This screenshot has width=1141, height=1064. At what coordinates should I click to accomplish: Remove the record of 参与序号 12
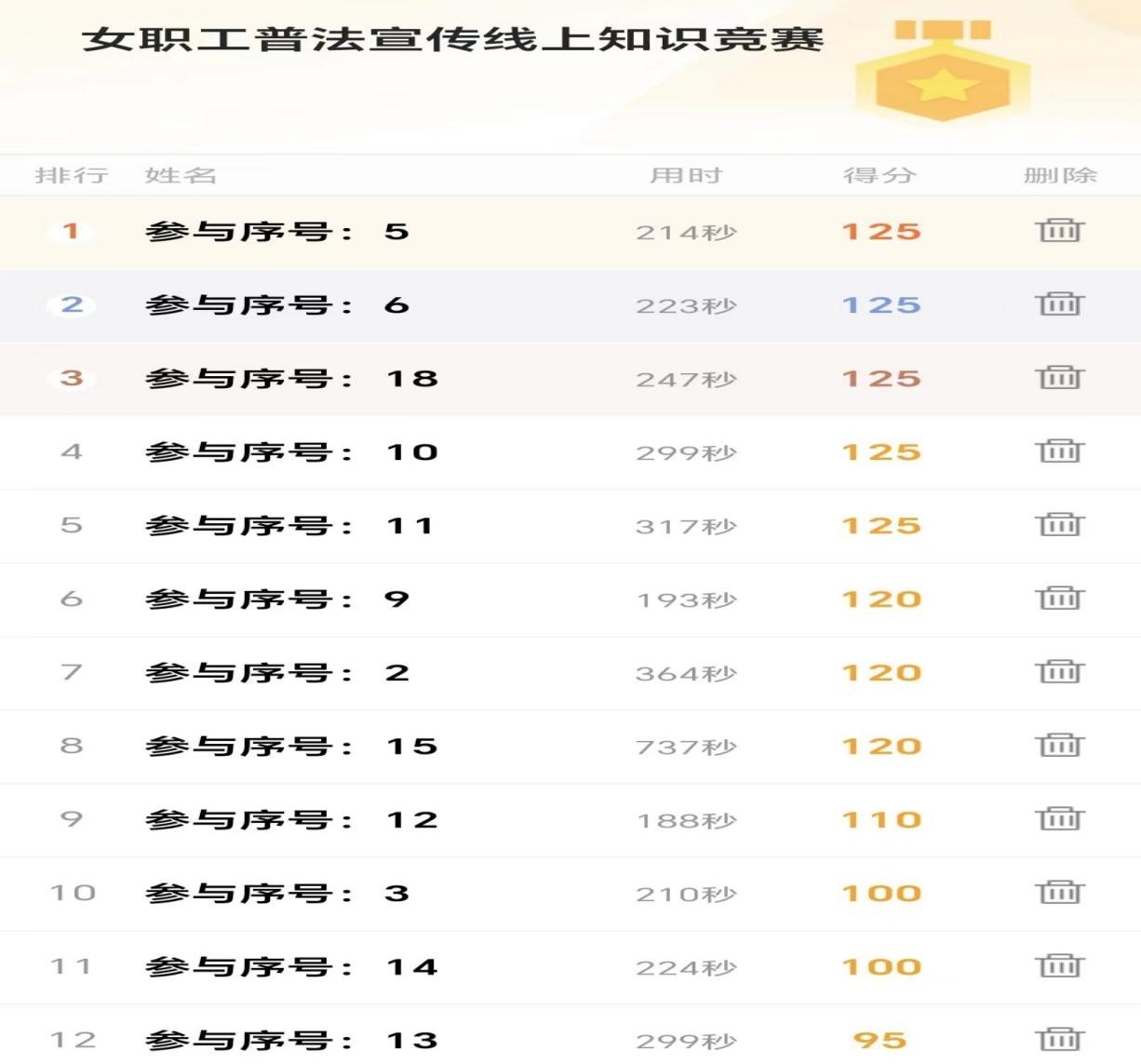1059,818
